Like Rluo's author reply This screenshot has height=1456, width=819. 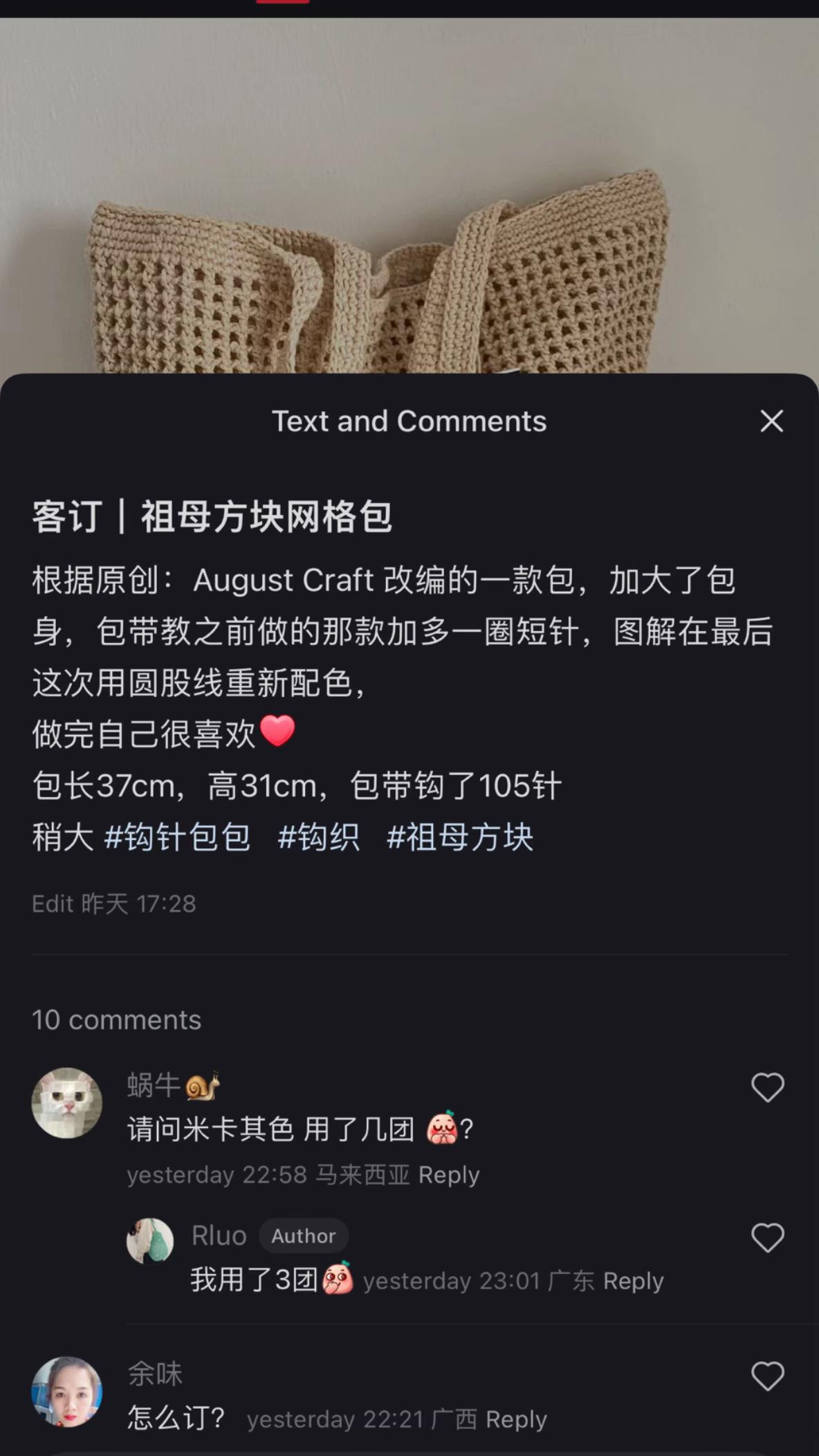click(767, 1237)
